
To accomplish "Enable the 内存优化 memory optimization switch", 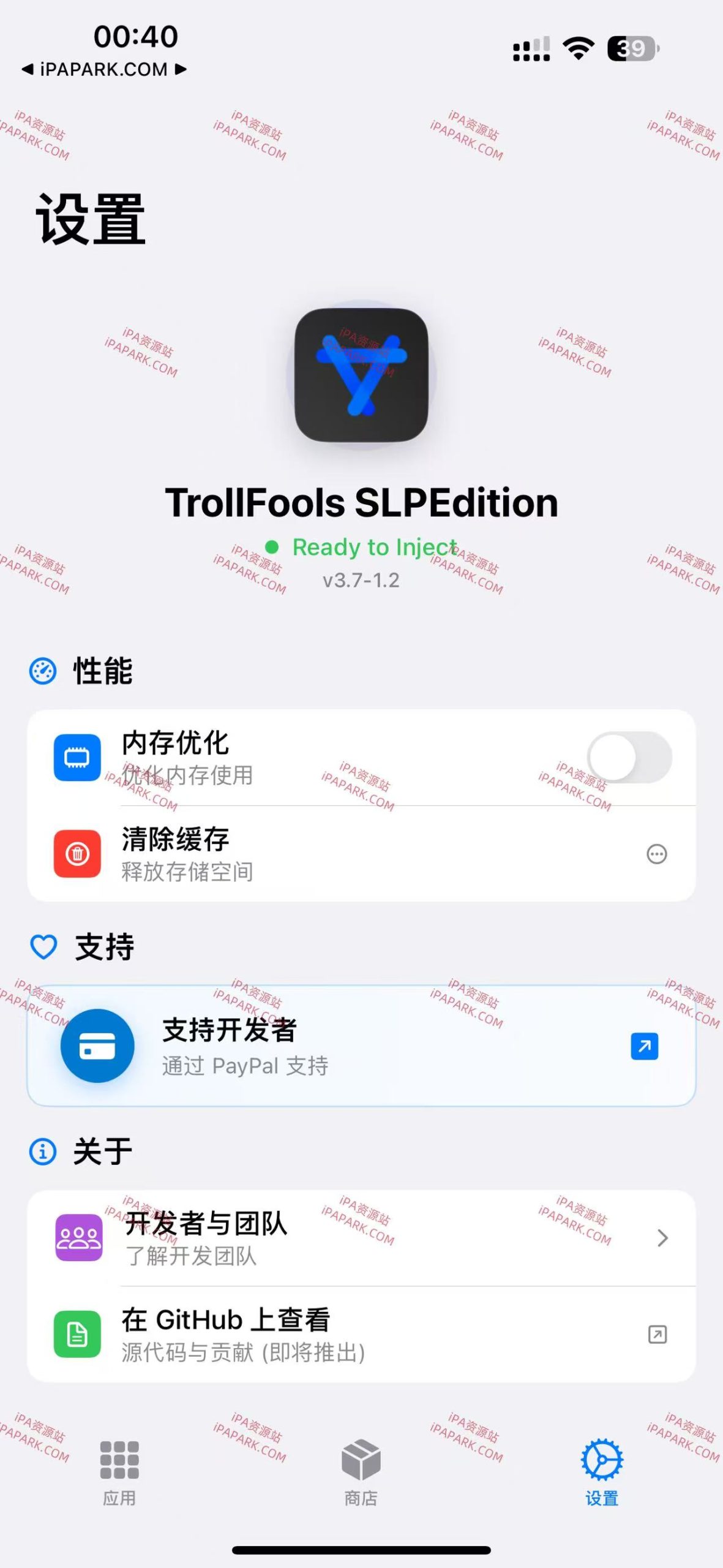I will click(x=631, y=758).
